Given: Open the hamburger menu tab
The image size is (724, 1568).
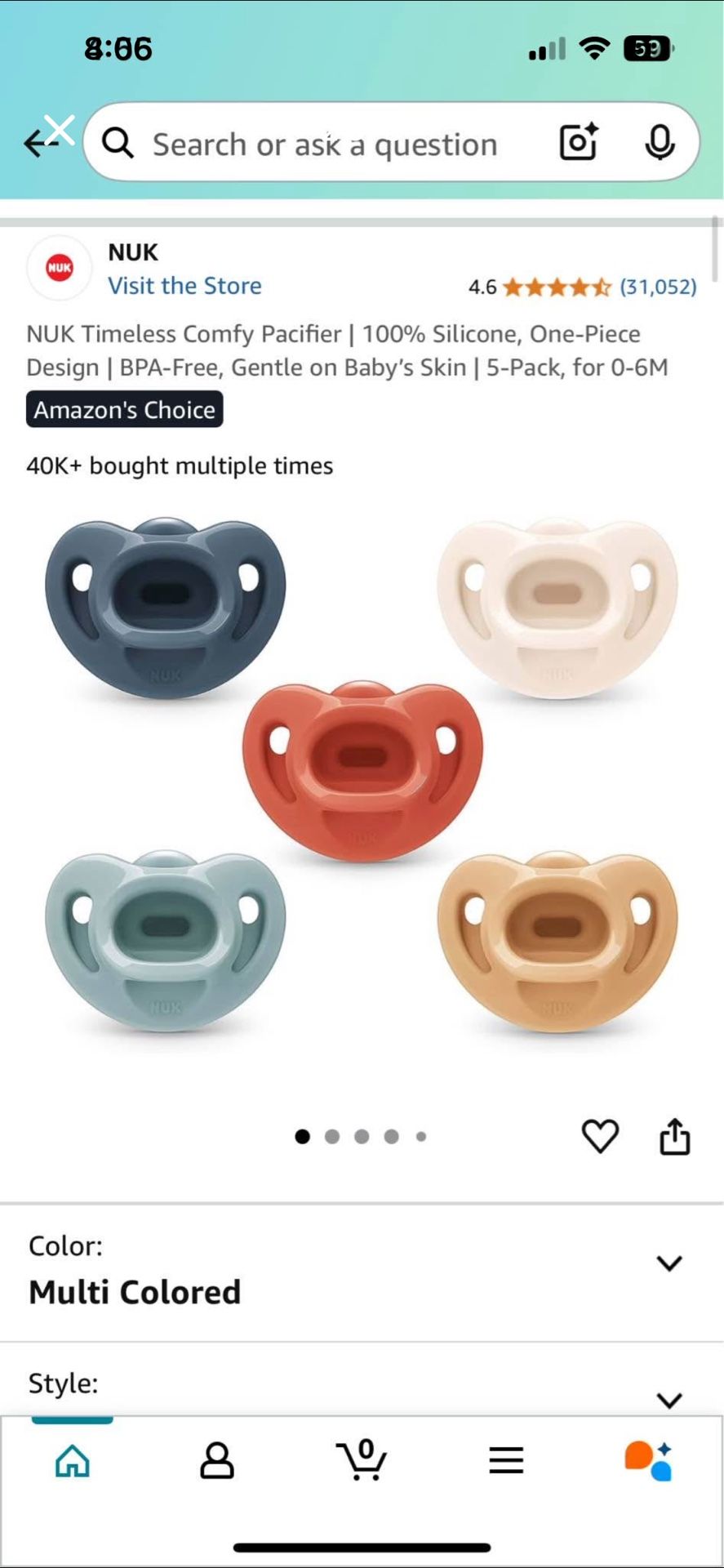Looking at the screenshot, I should pos(506,1461).
